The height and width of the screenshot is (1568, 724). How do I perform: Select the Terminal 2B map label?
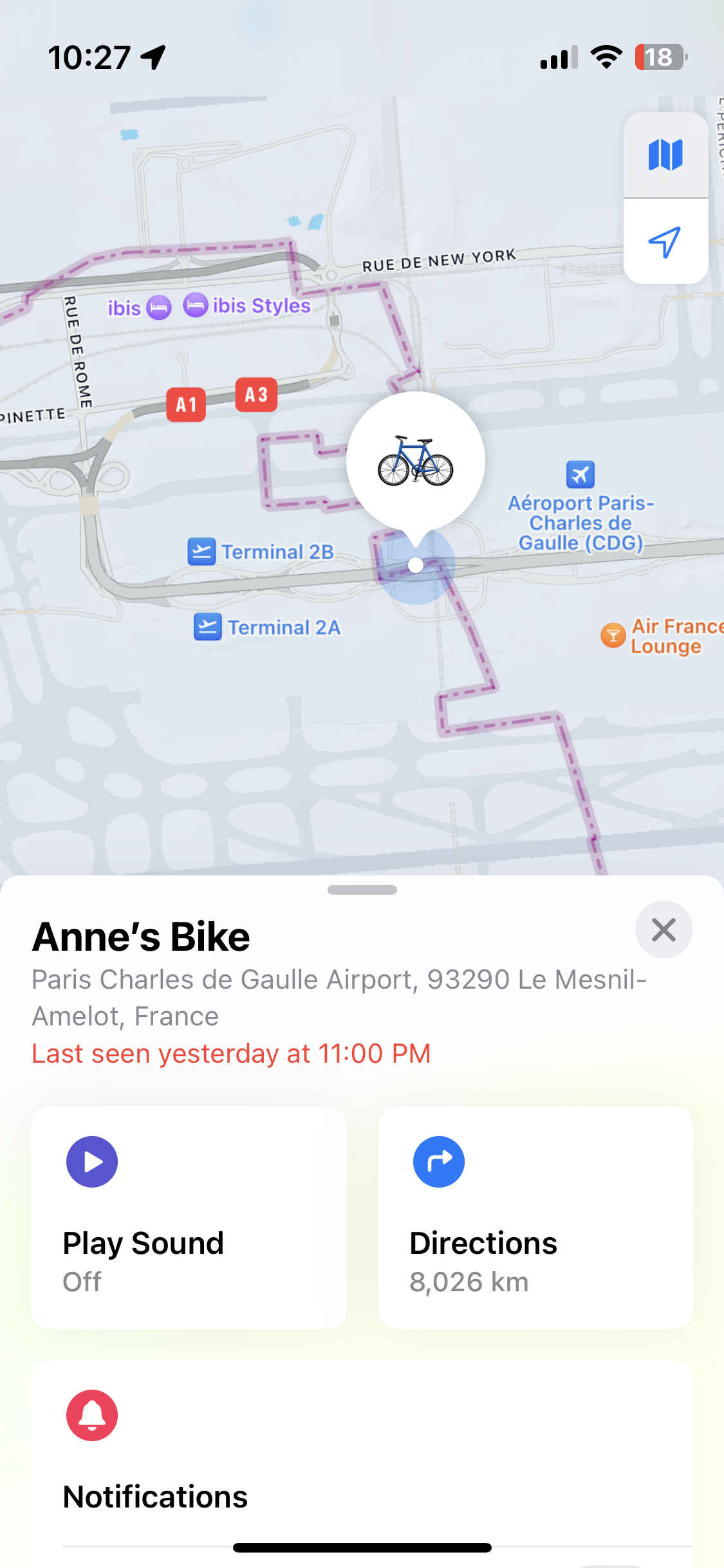(262, 552)
